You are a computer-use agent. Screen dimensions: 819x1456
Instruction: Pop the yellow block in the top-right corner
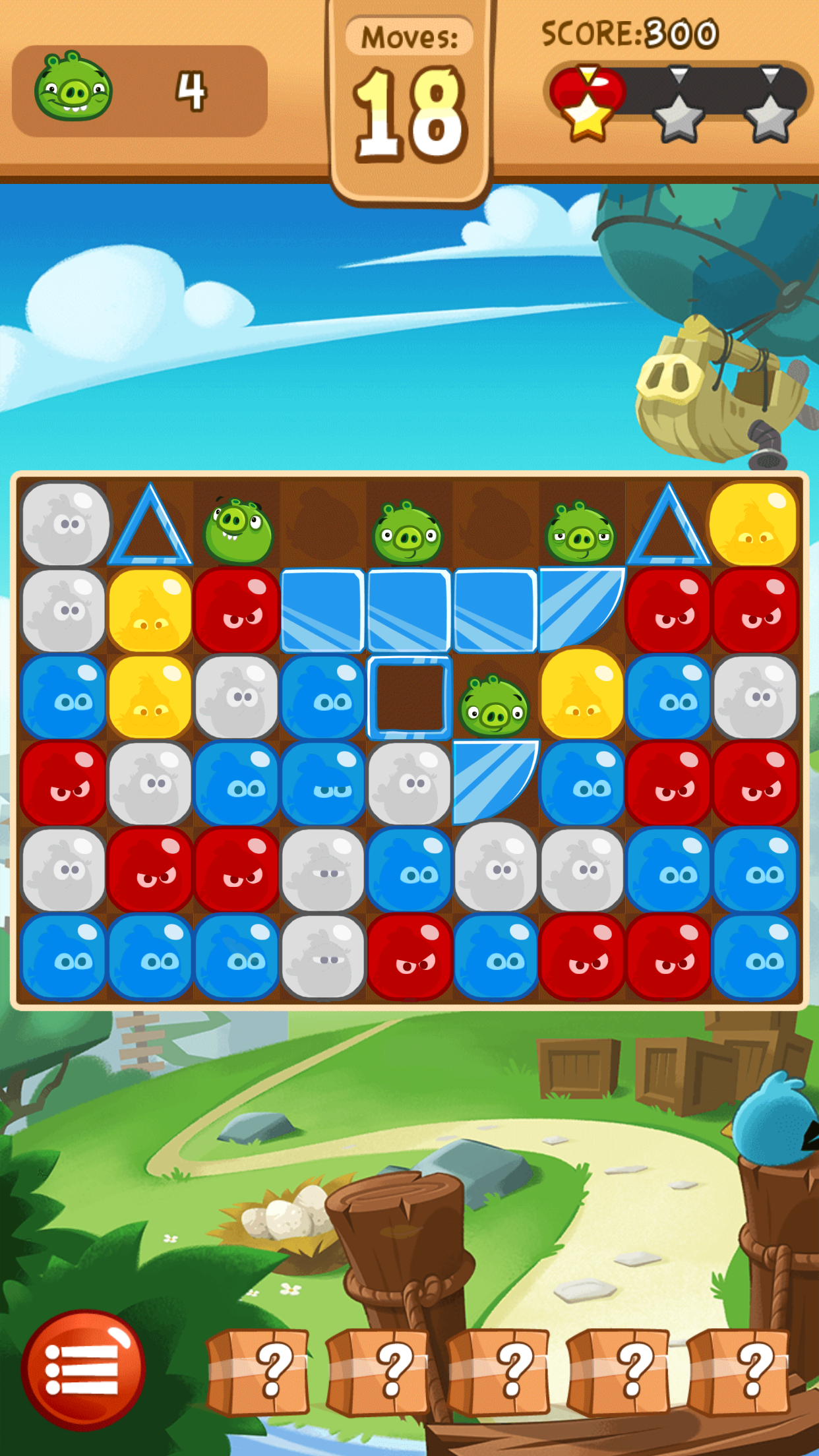point(754,524)
